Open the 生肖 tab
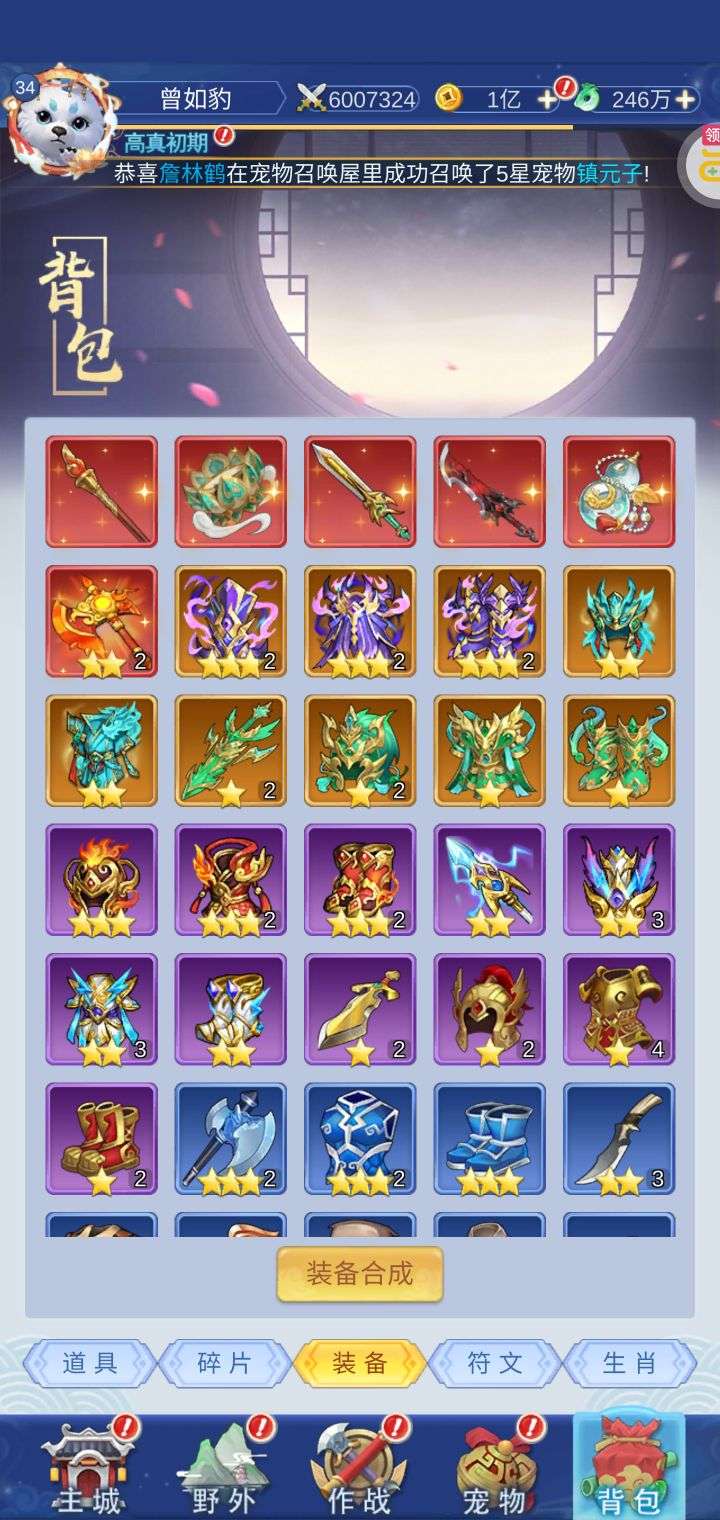This screenshot has width=720, height=1520. coord(630,1364)
